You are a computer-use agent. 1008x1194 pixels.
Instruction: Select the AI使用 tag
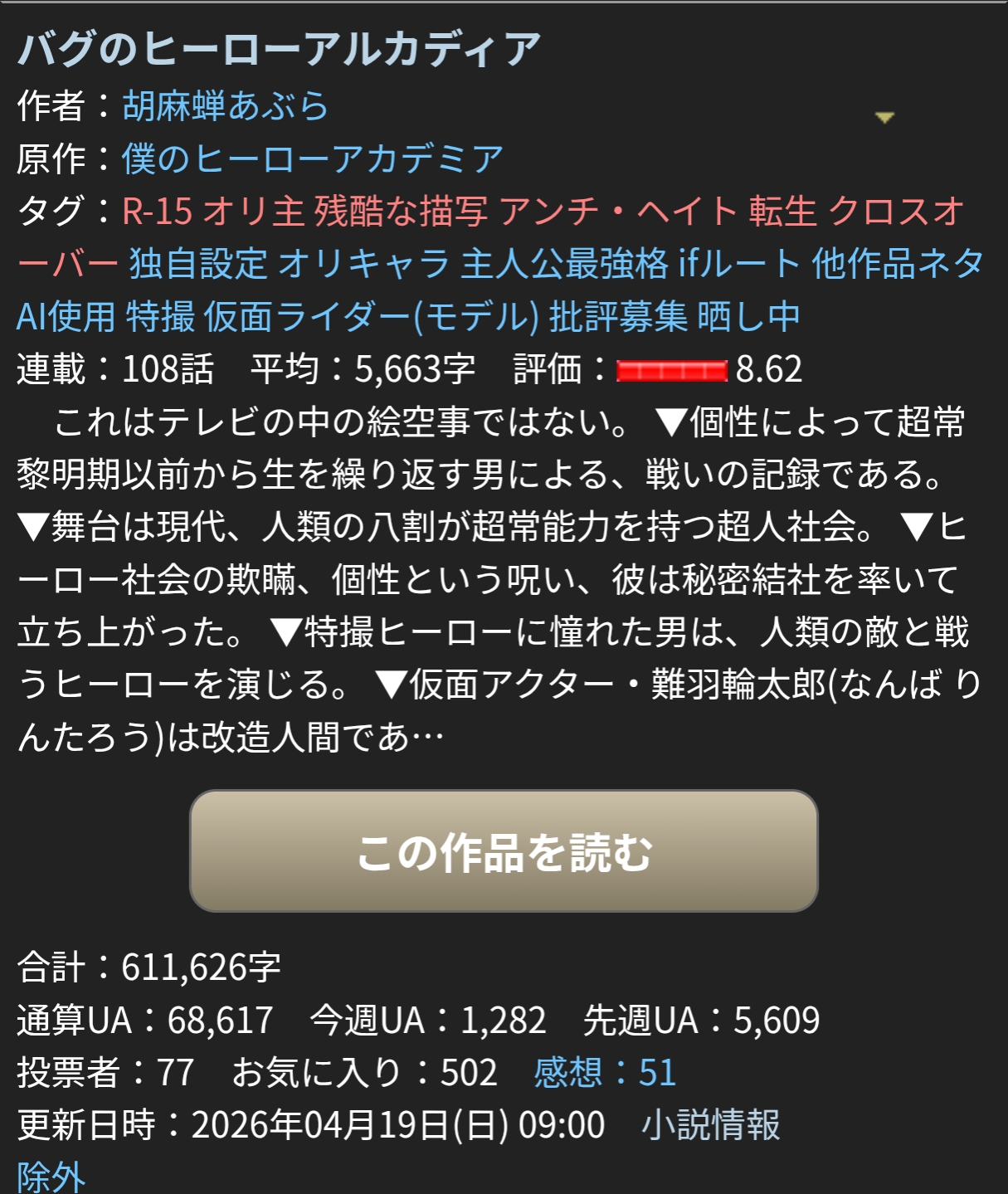pyautogui.click(x=66, y=317)
